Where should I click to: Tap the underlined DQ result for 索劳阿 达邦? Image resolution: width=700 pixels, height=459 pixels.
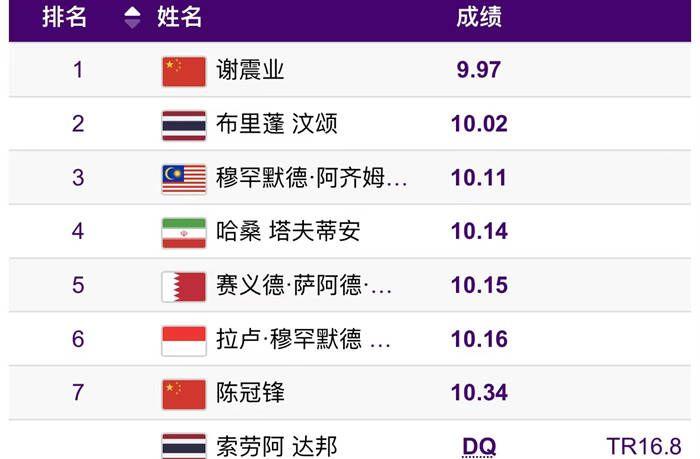tap(479, 446)
